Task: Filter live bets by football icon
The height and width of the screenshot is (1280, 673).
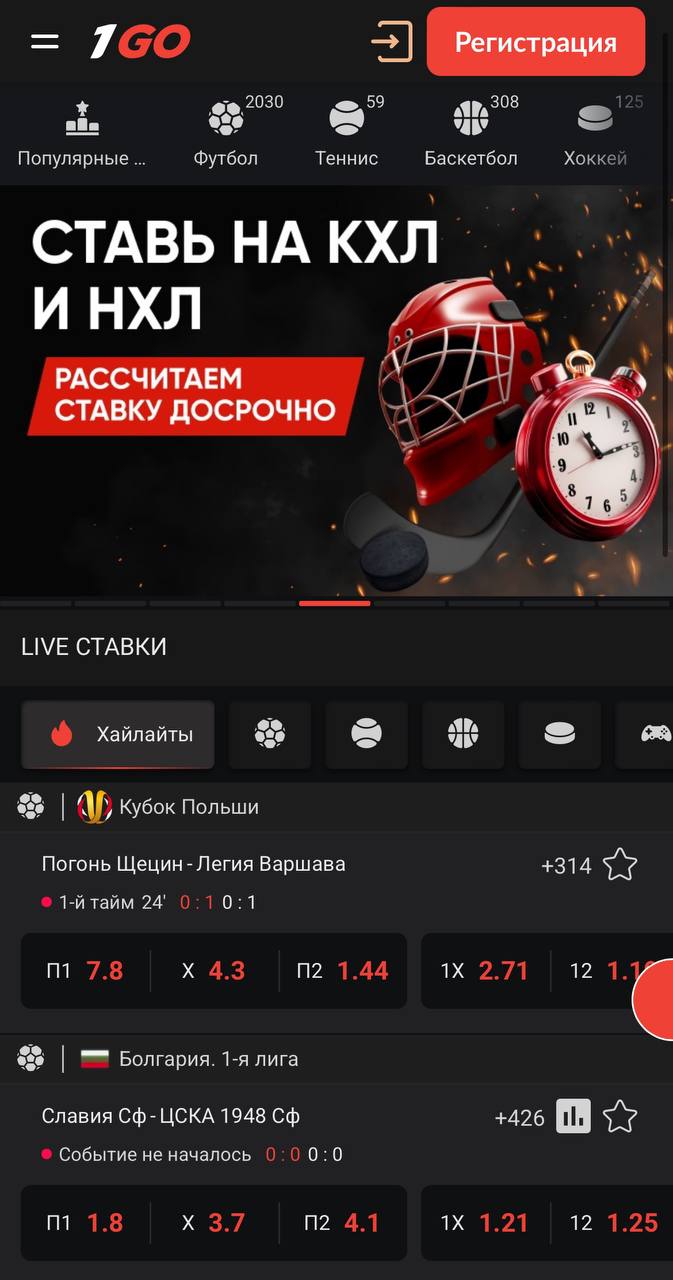Action: point(270,735)
